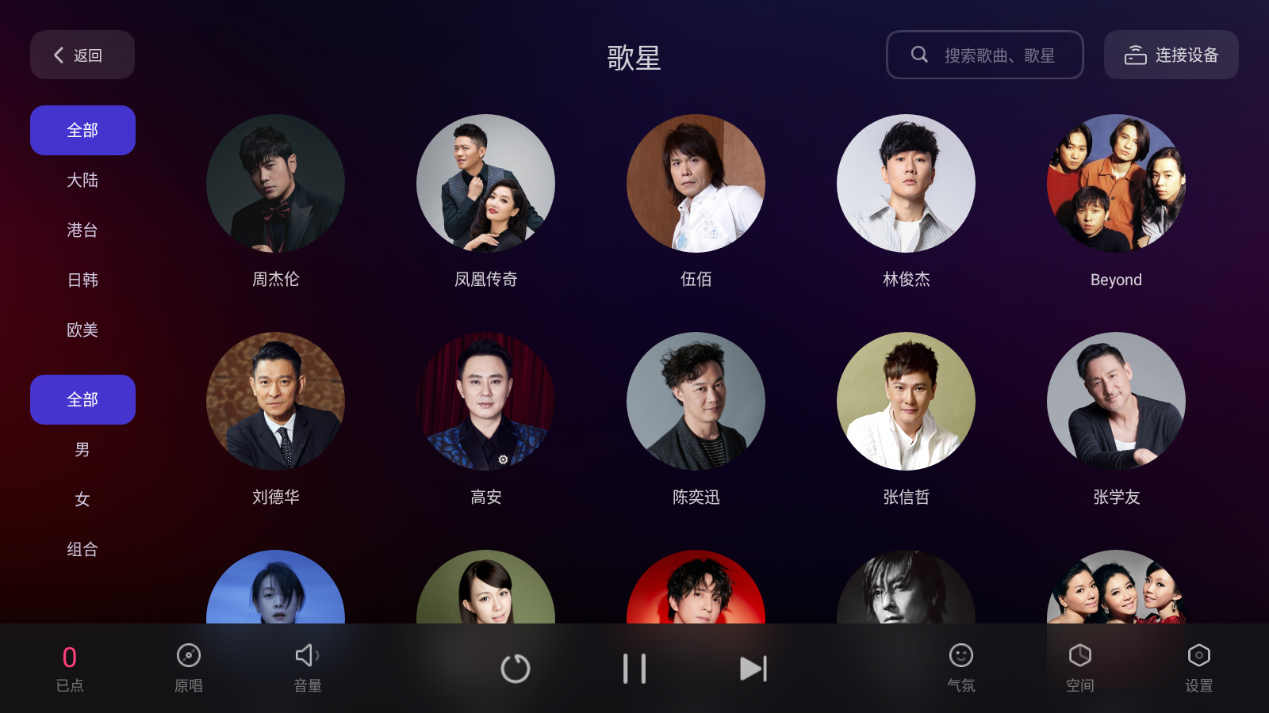This screenshot has height=713, width=1269.
Task: View songs by 陈奕迅
Action: tap(696, 402)
